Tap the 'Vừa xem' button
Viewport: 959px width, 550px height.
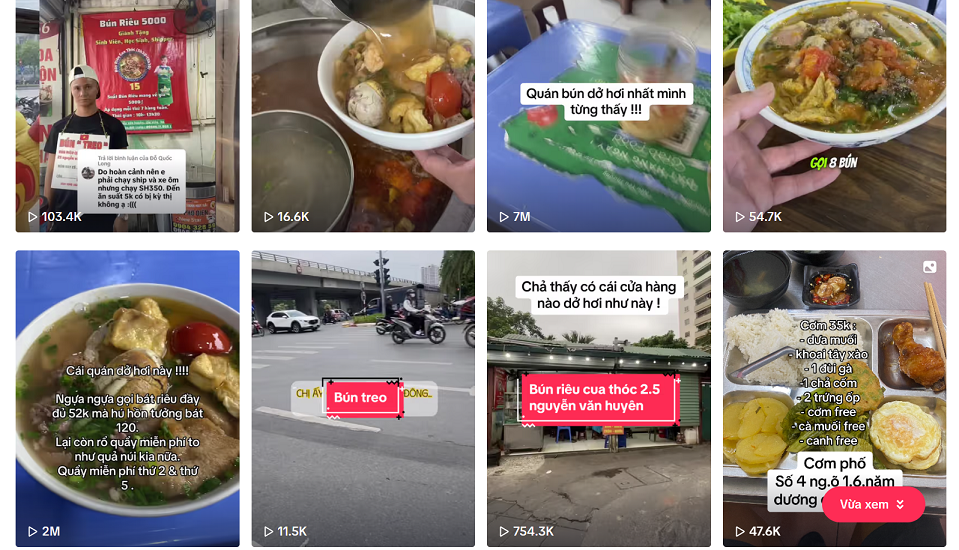tap(872, 504)
